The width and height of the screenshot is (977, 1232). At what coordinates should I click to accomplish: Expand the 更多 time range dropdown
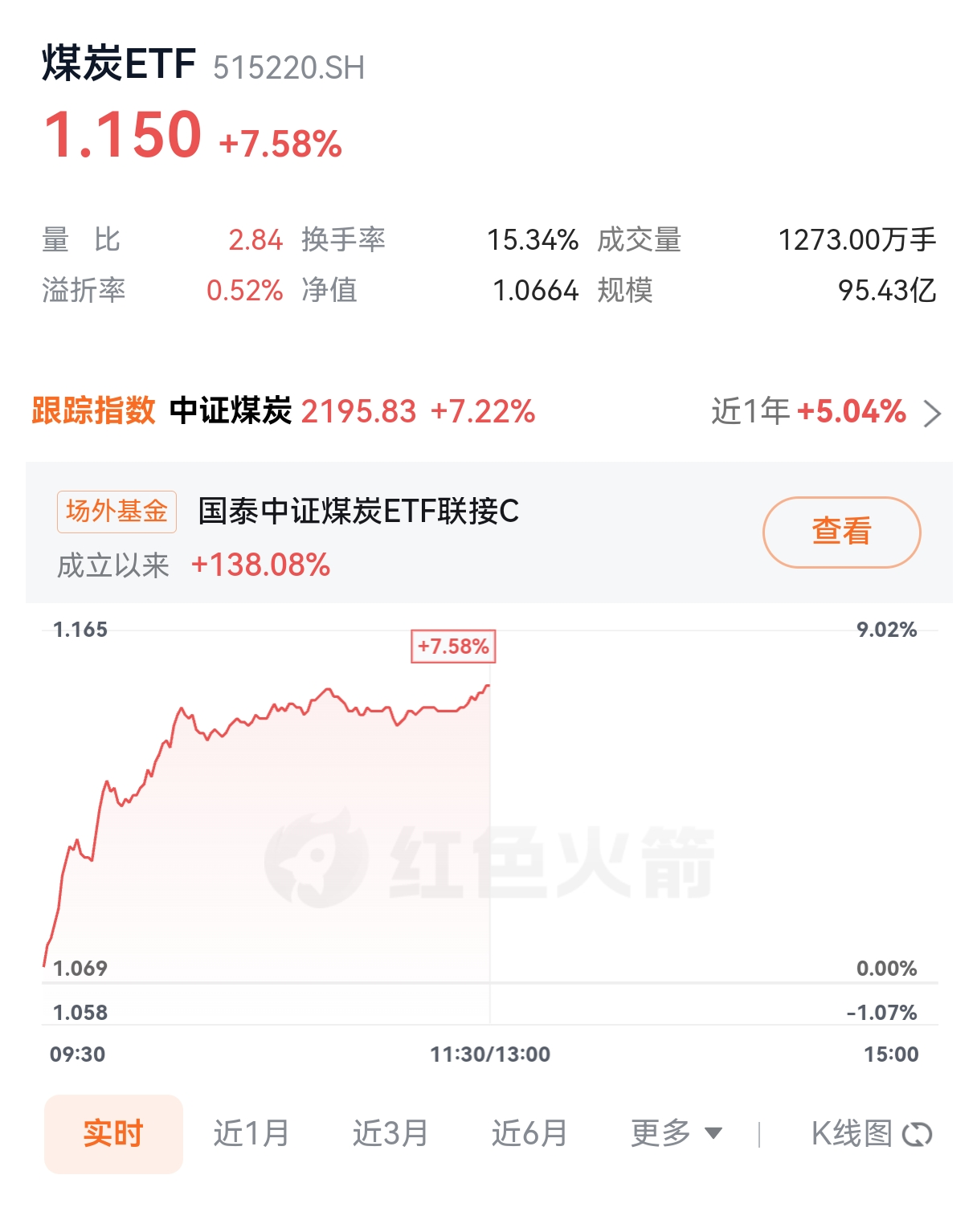(677, 1133)
